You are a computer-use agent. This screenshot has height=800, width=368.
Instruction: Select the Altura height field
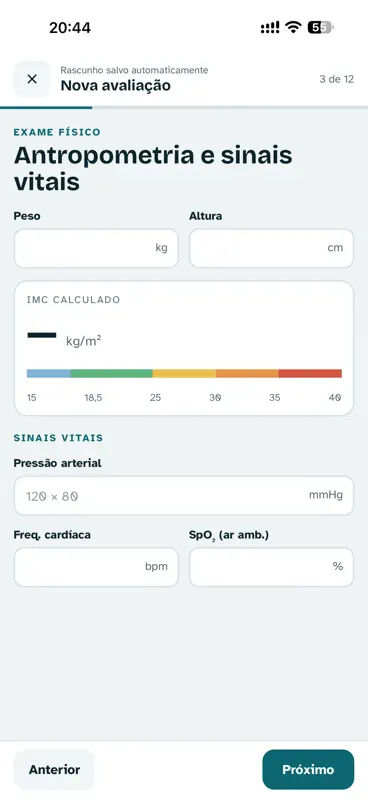272,248
